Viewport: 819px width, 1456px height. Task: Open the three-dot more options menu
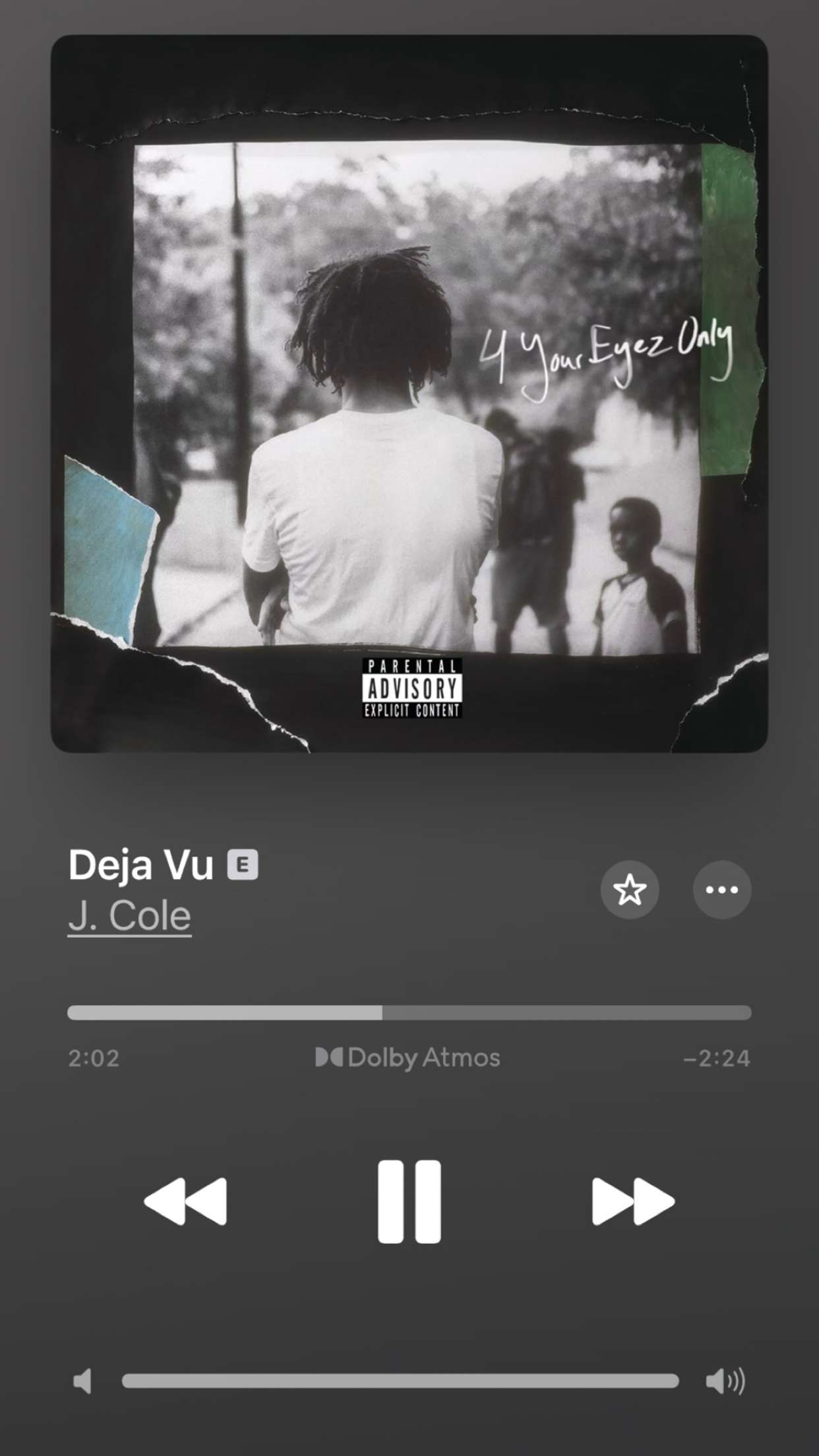click(722, 890)
